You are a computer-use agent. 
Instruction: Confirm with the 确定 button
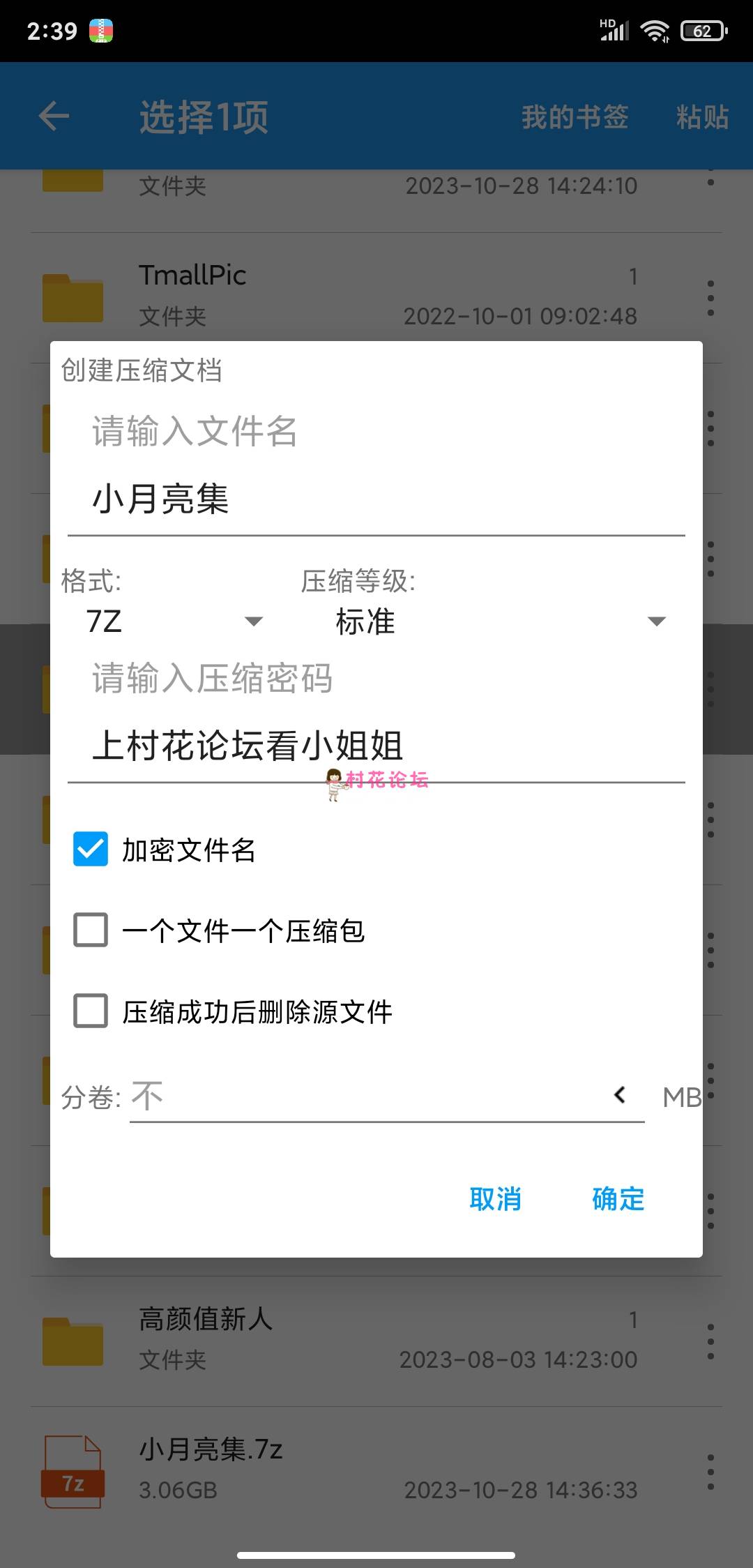point(618,1199)
